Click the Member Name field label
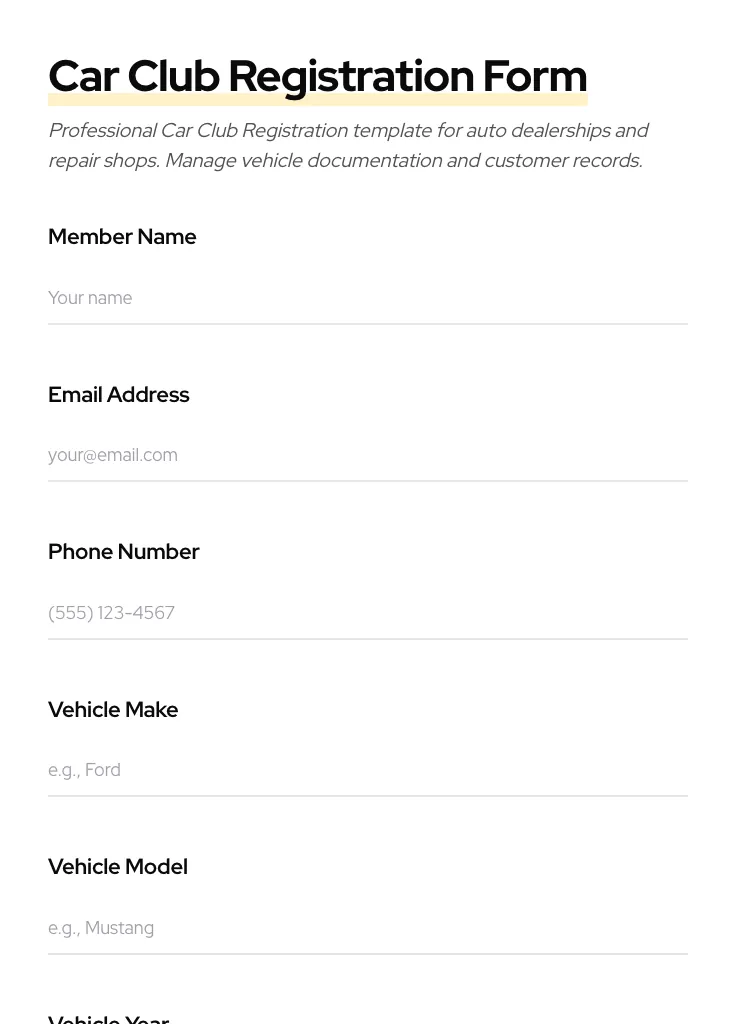This screenshot has height=1024, width=736. [122, 237]
